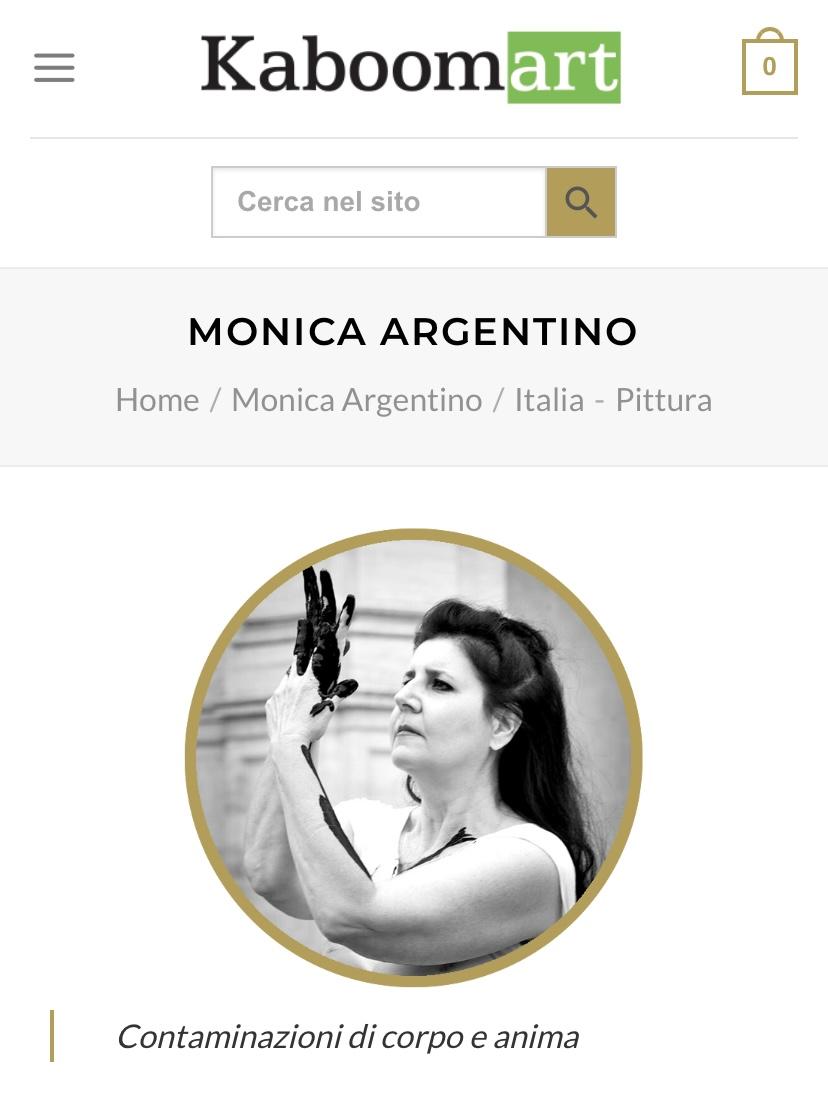
Task: Open the Italia breadcrumb link
Action: [x=549, y=400]
